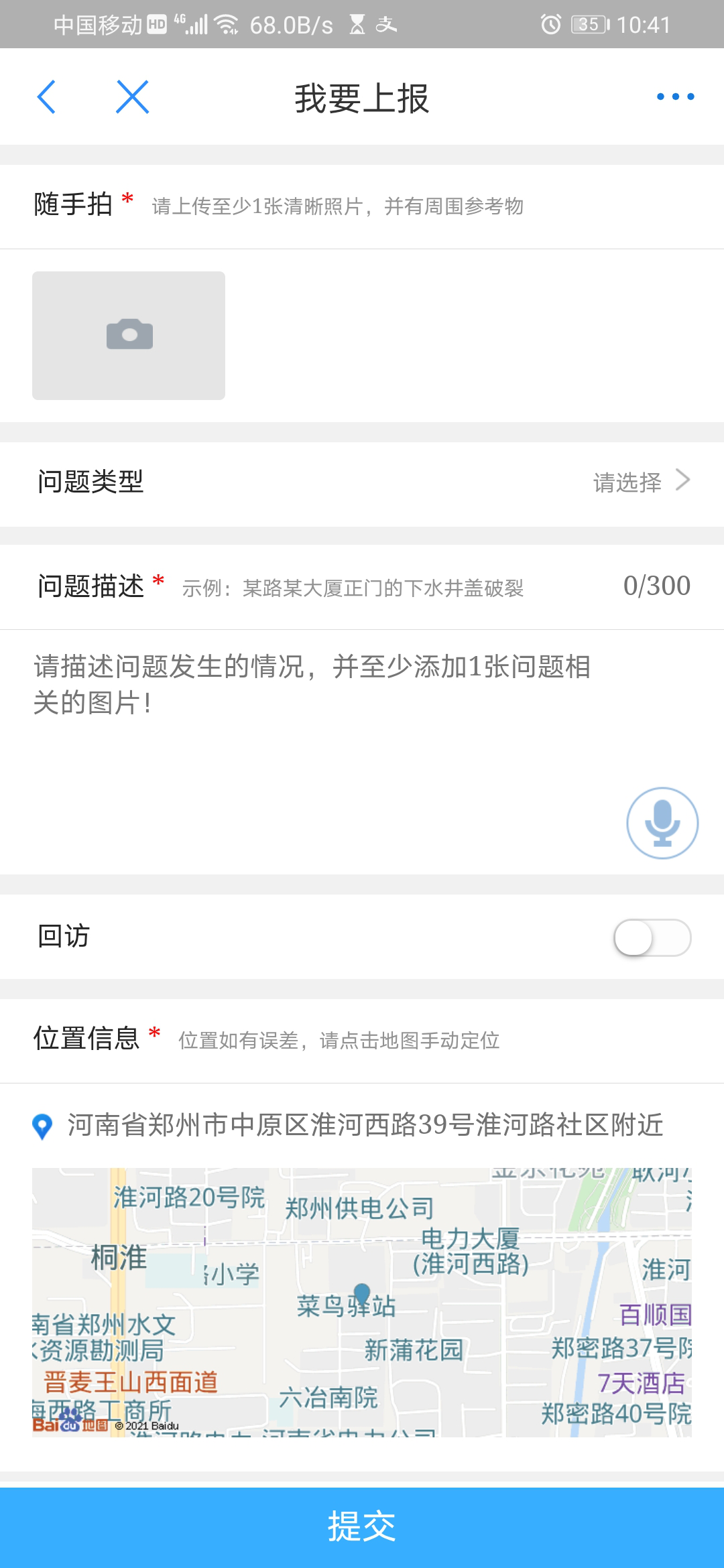Submit the report with 提交

(362, 1528)
